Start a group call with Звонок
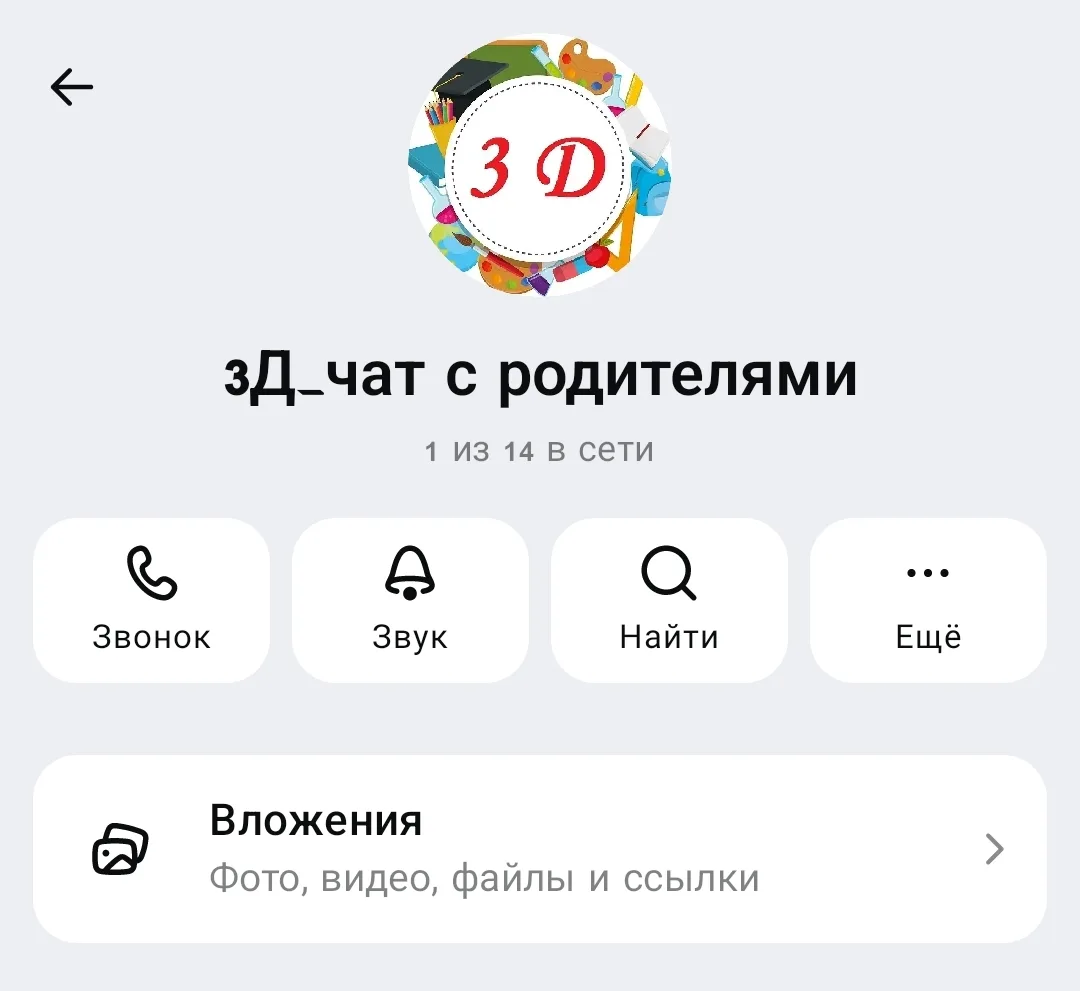This screenshot has width=1080, height=991. 152,600
